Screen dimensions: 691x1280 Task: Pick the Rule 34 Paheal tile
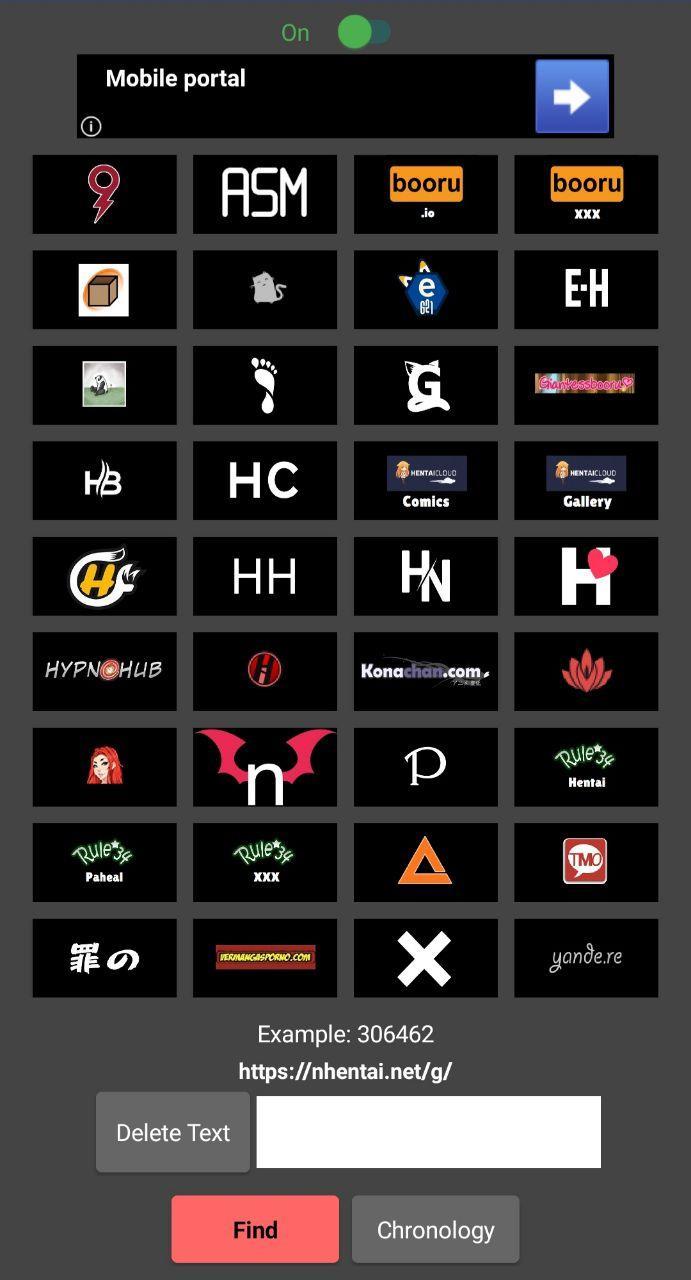(104, 862)
